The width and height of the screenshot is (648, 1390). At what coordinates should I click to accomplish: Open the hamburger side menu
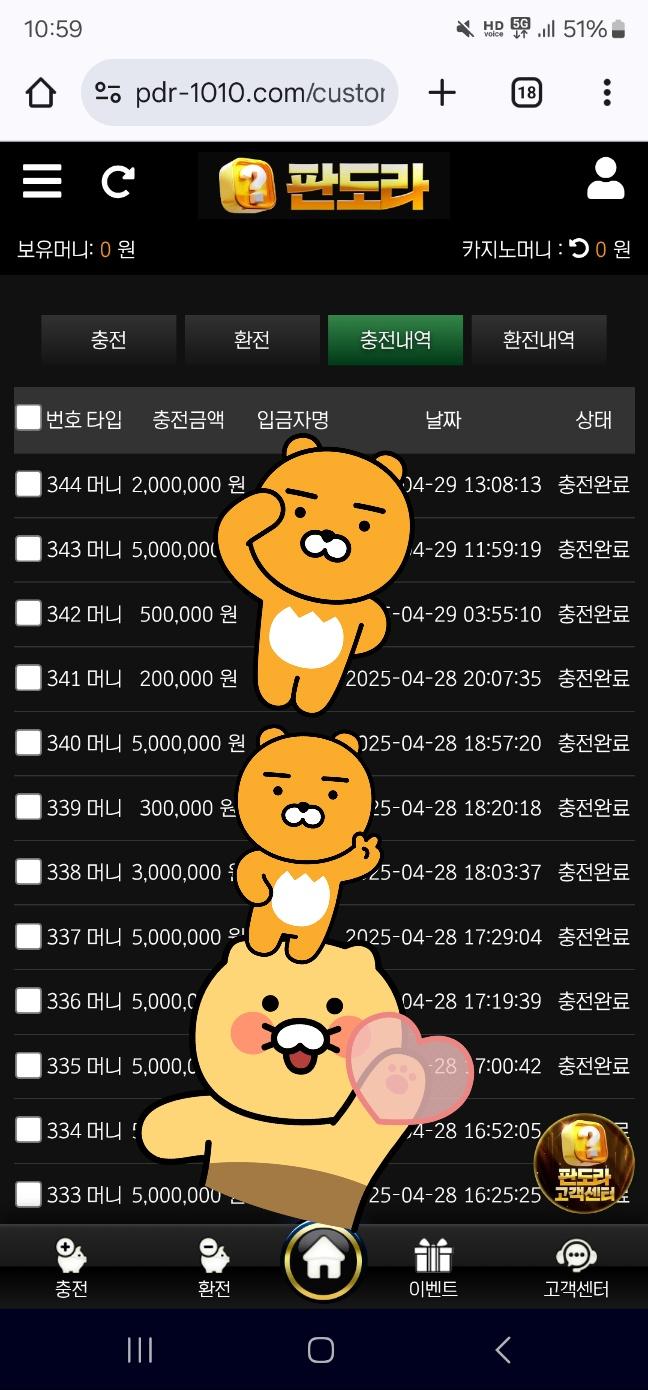tap(42, 182)
